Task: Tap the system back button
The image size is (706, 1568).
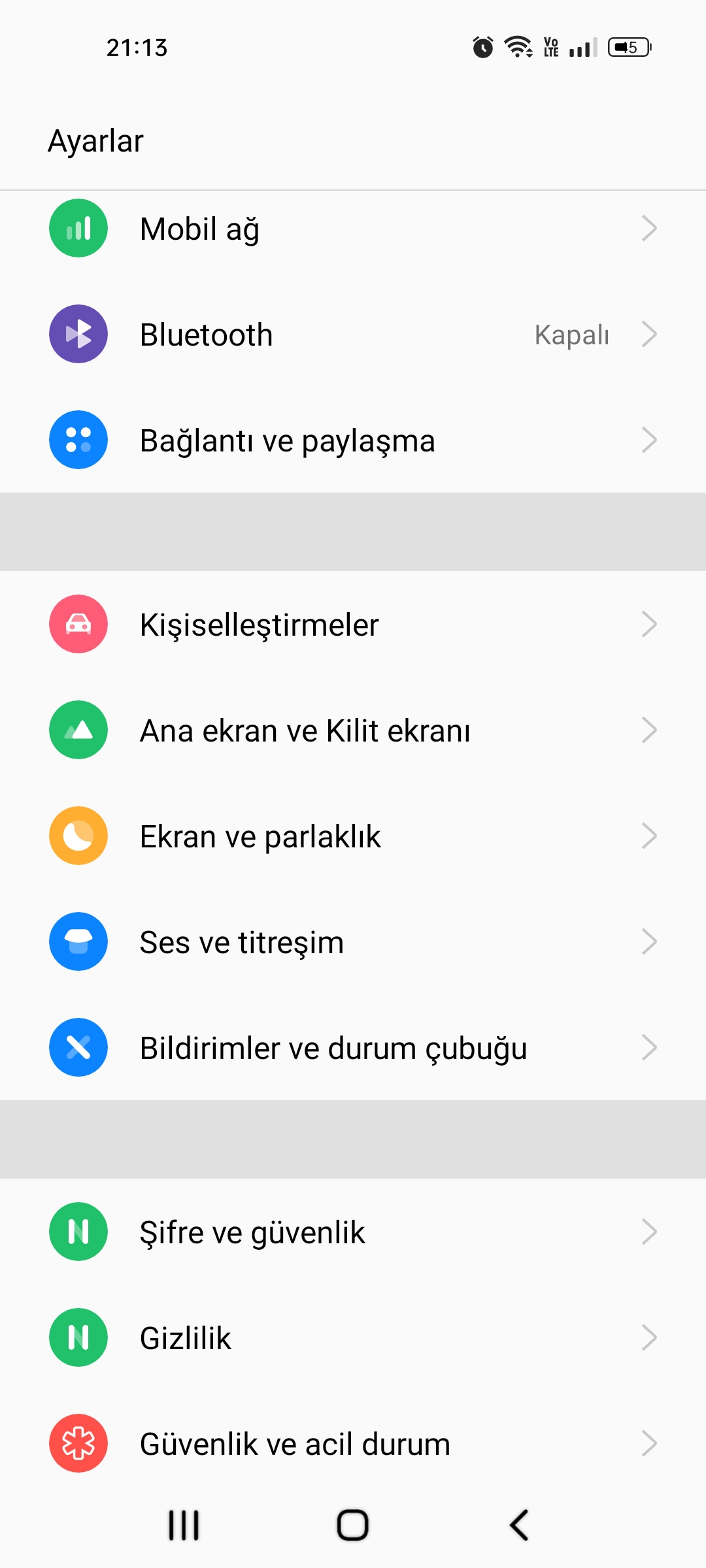Action: click(x=519, y=1526)
